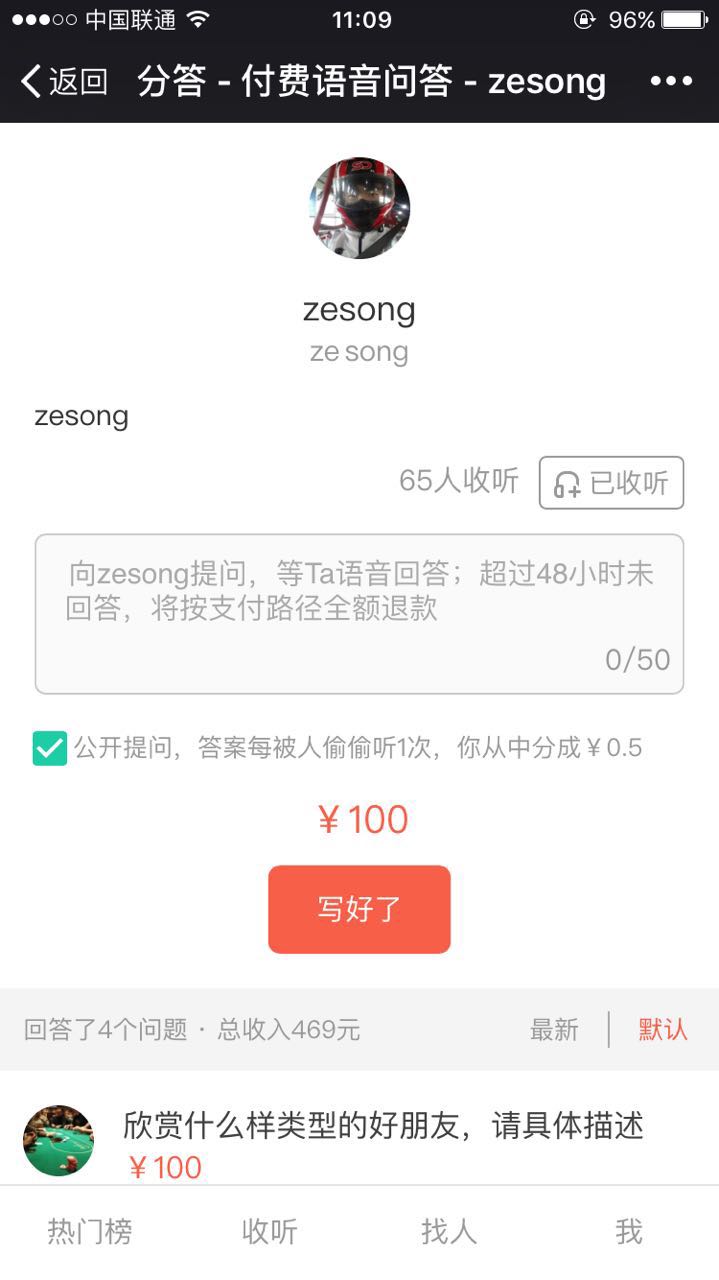
Task: Switch to the 热门榜 tab
Action: [90, 1232]
